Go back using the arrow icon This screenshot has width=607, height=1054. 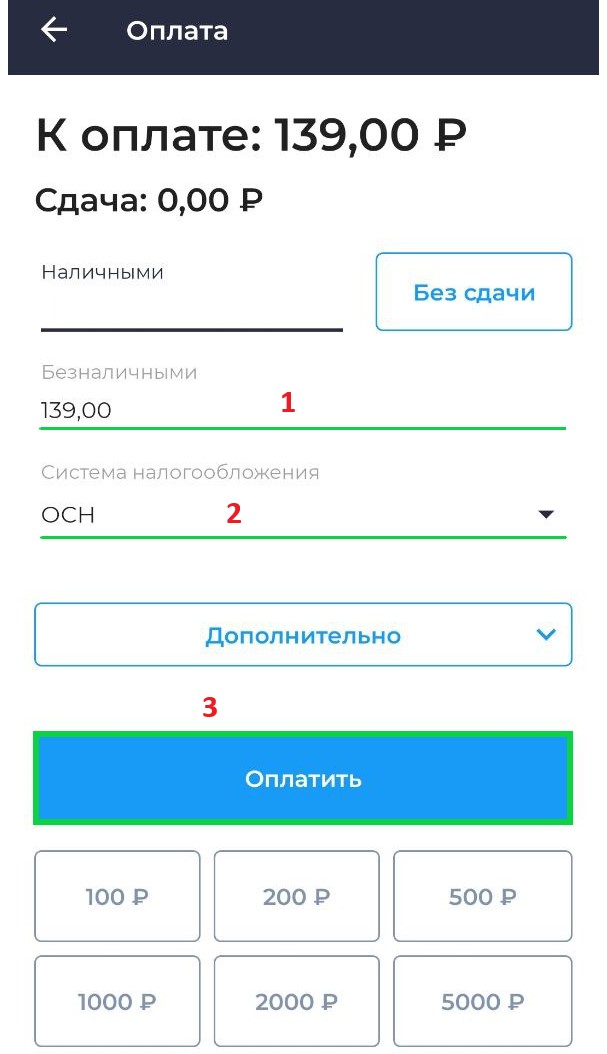pos(54,30)
